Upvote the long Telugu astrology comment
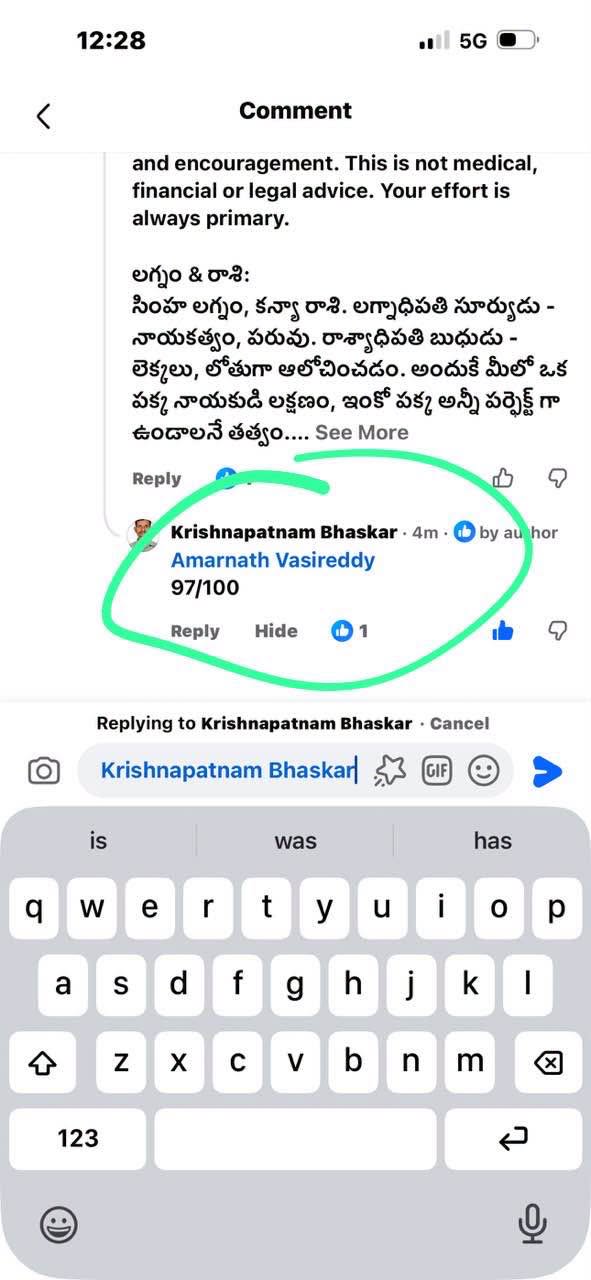 tap(502, 478)
